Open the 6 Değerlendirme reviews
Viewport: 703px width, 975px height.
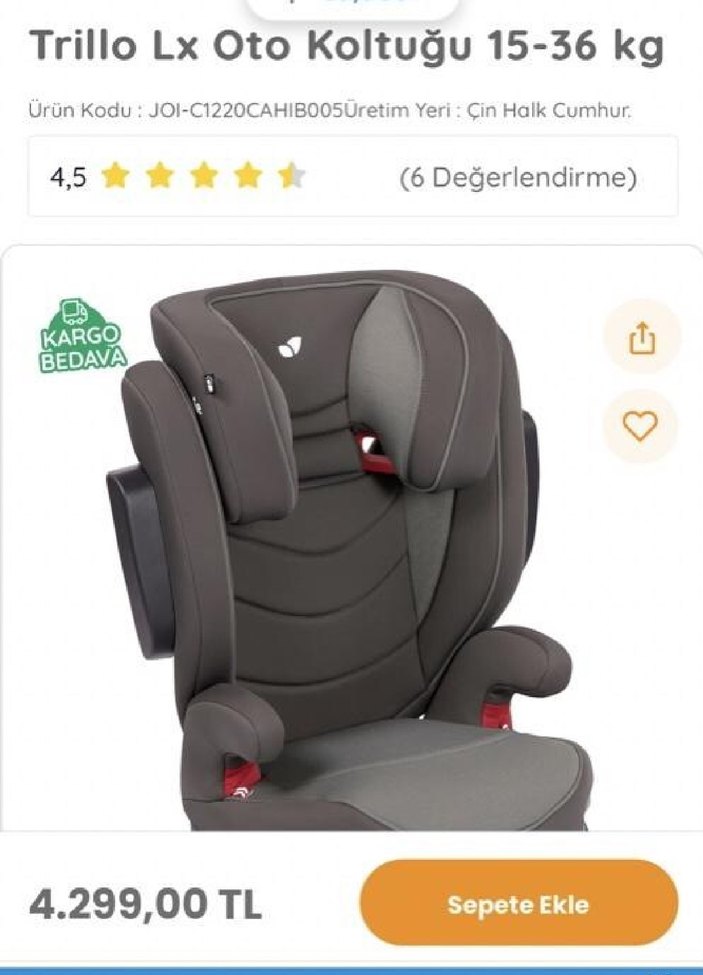click(517, 178)
